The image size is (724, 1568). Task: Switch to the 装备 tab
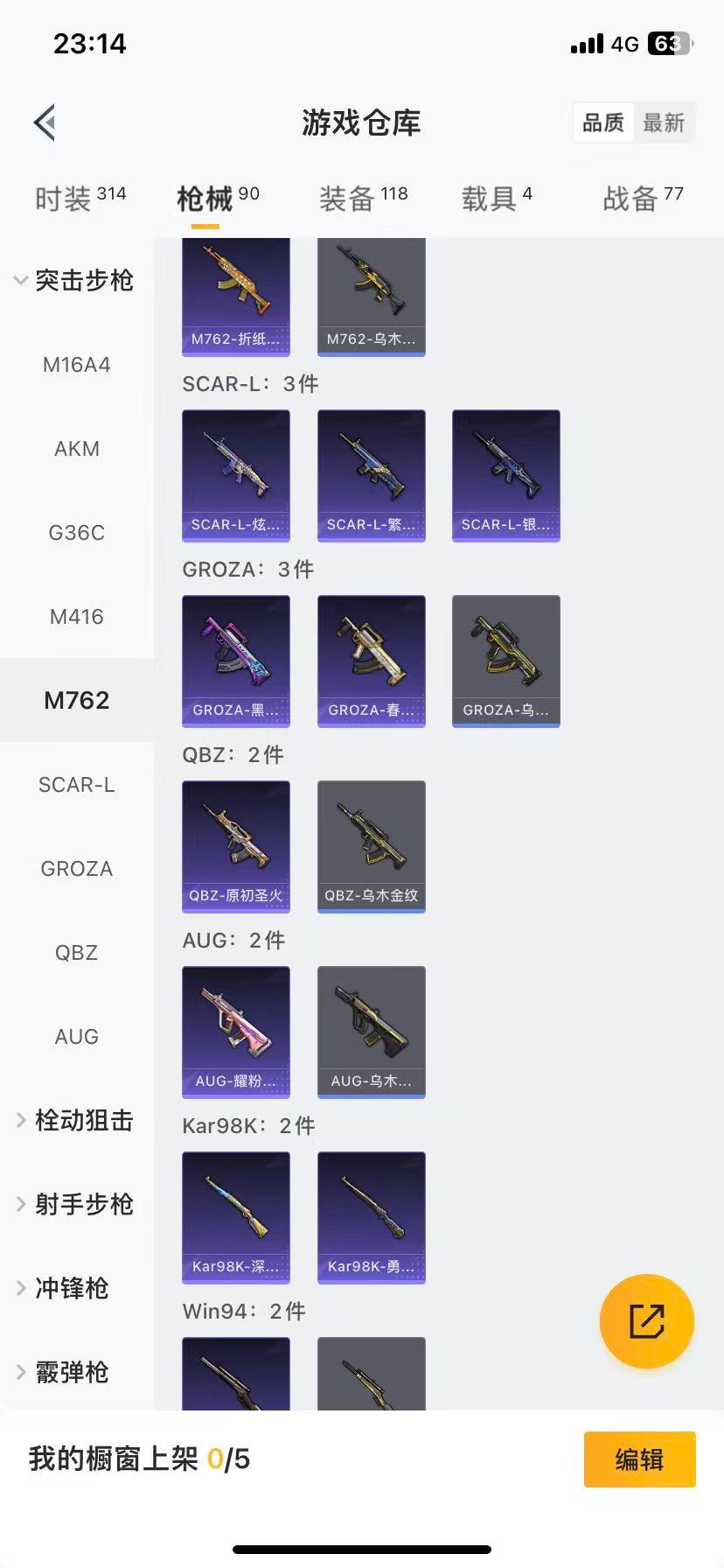click(x=363, y=199)
